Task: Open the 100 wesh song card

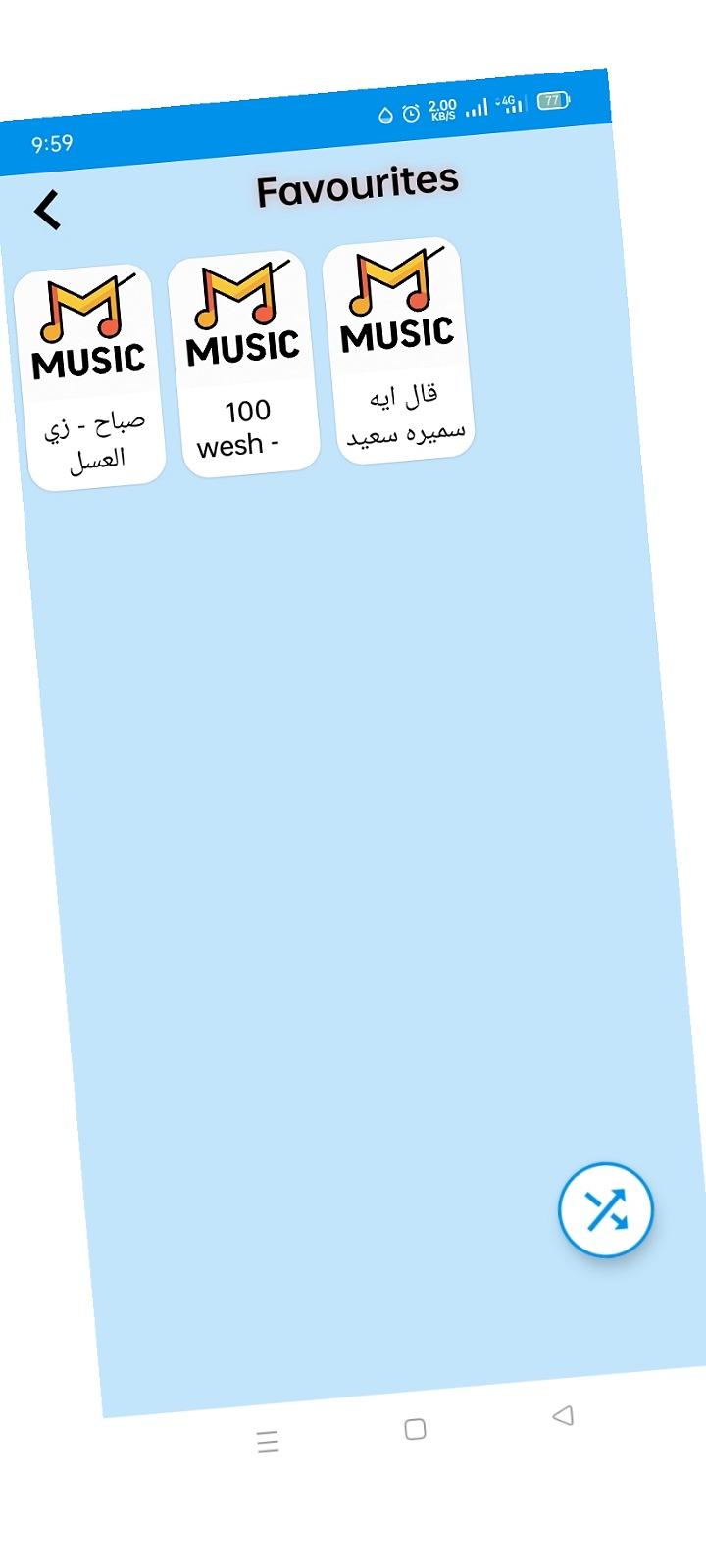Action: 243,364
